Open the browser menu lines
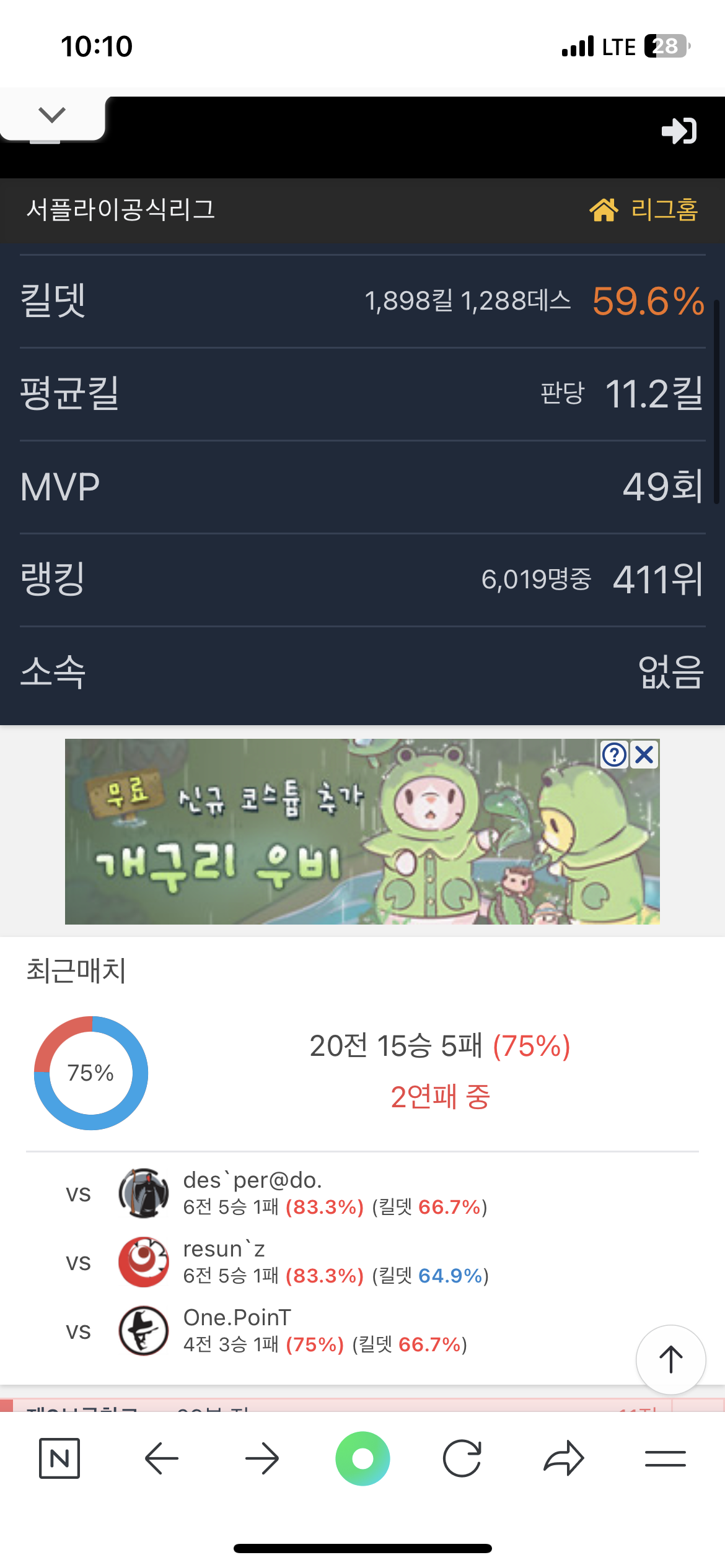This screenshot has height=1568, width=725. pos(665,1458)
